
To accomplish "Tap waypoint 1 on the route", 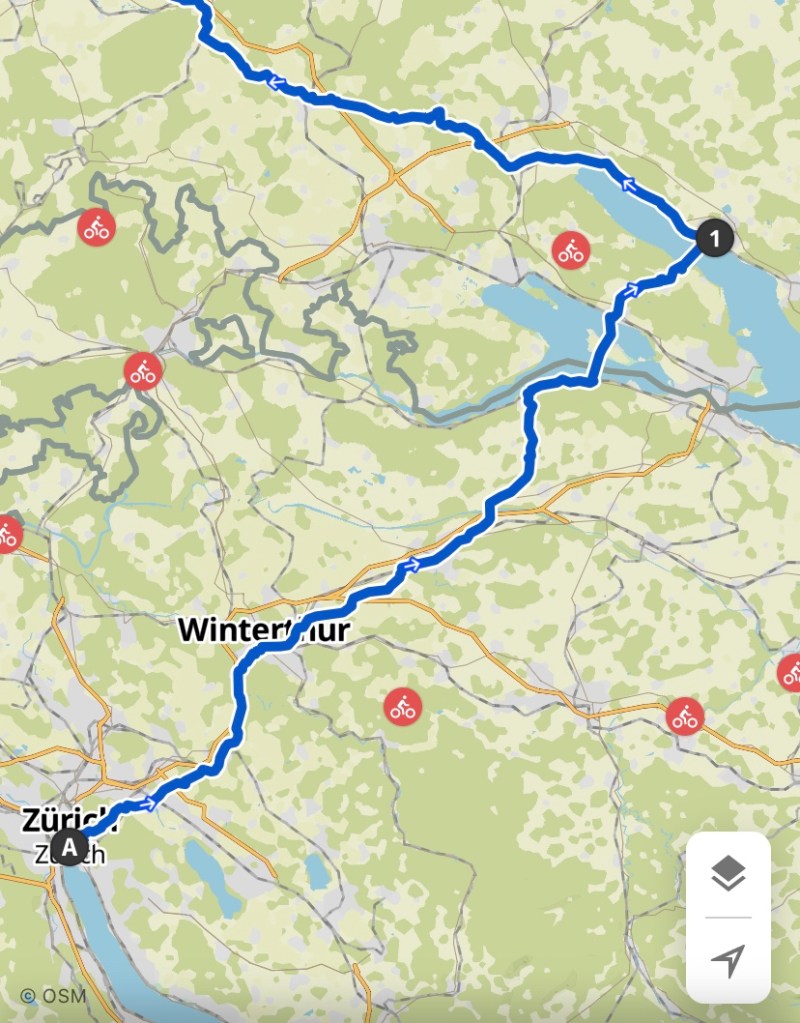I will click(x=714, y=238).
